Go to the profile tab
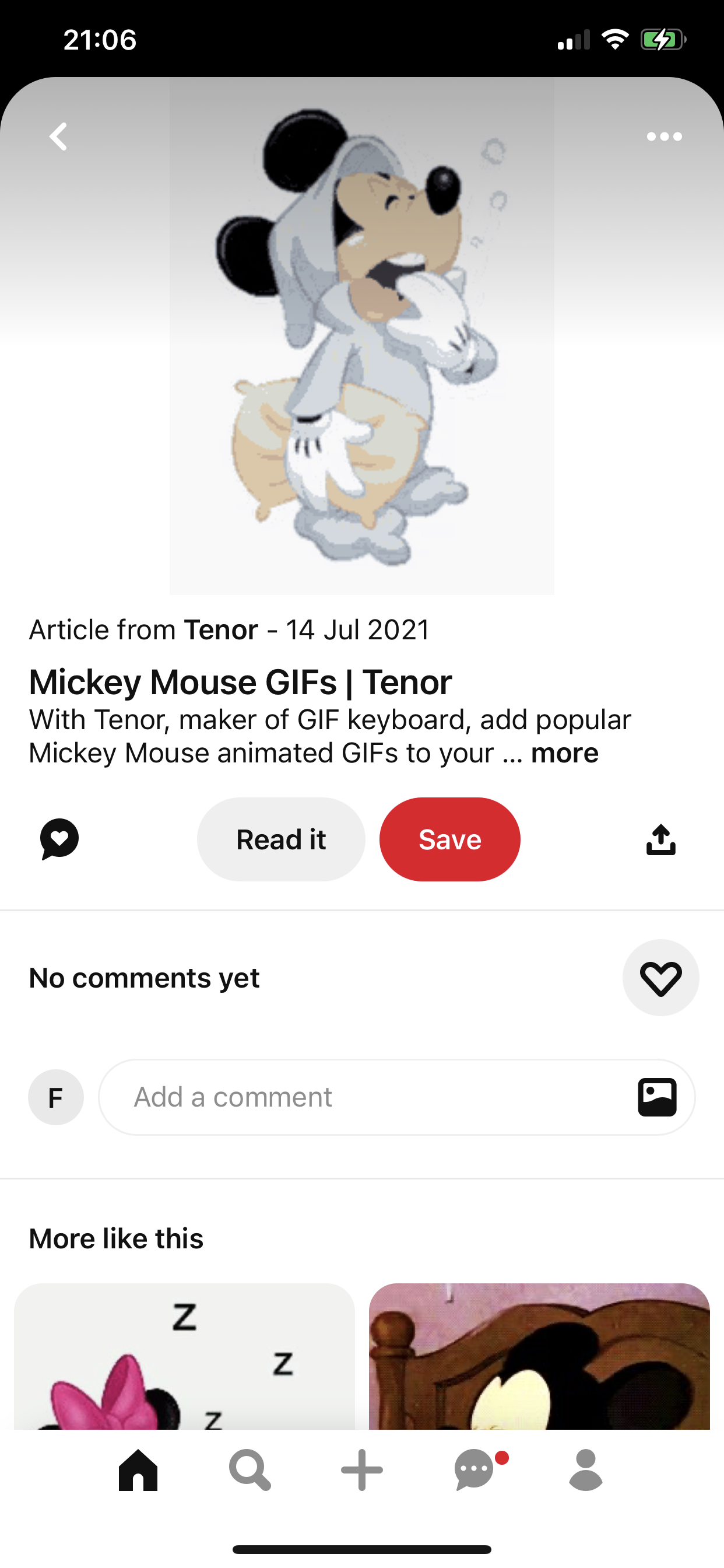The width and height of the screenshot is (724, 1568). pos(586,1470)
